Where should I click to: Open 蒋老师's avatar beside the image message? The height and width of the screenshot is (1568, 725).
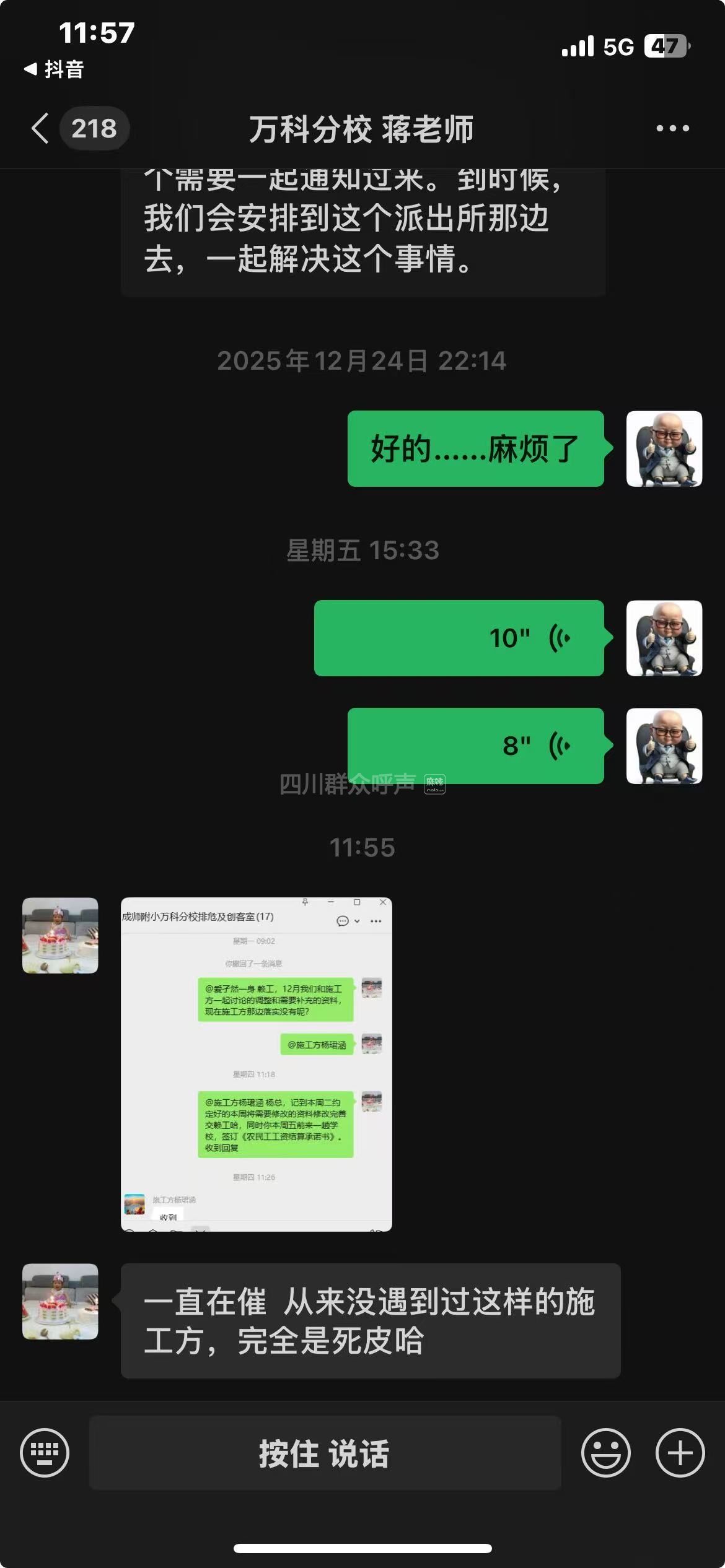click(60, 935)
